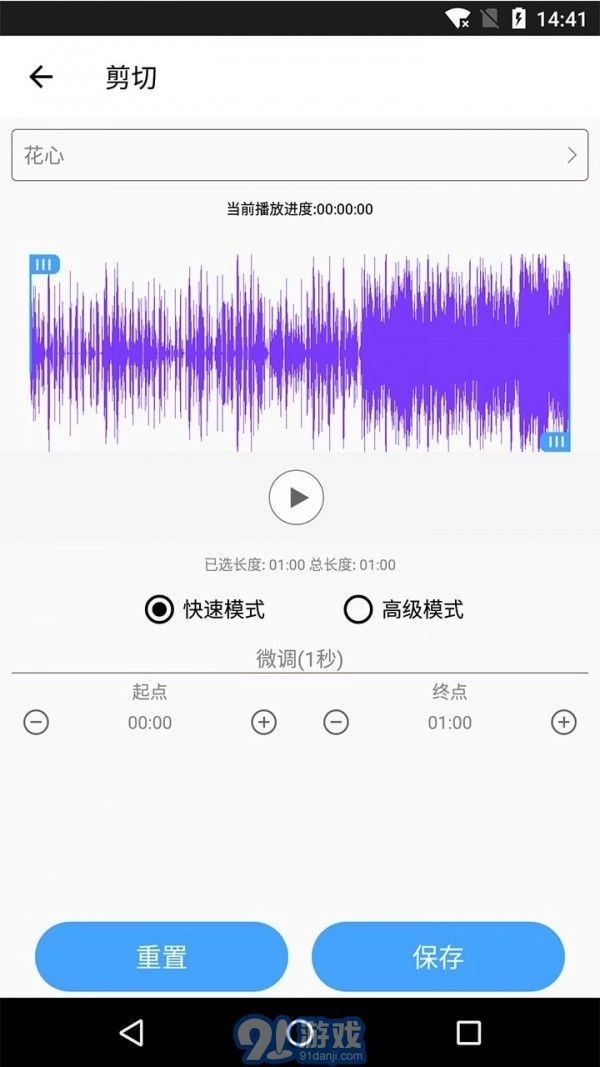
Task: Select 快速模式 quick mode
Action: [x=159, y=609]
